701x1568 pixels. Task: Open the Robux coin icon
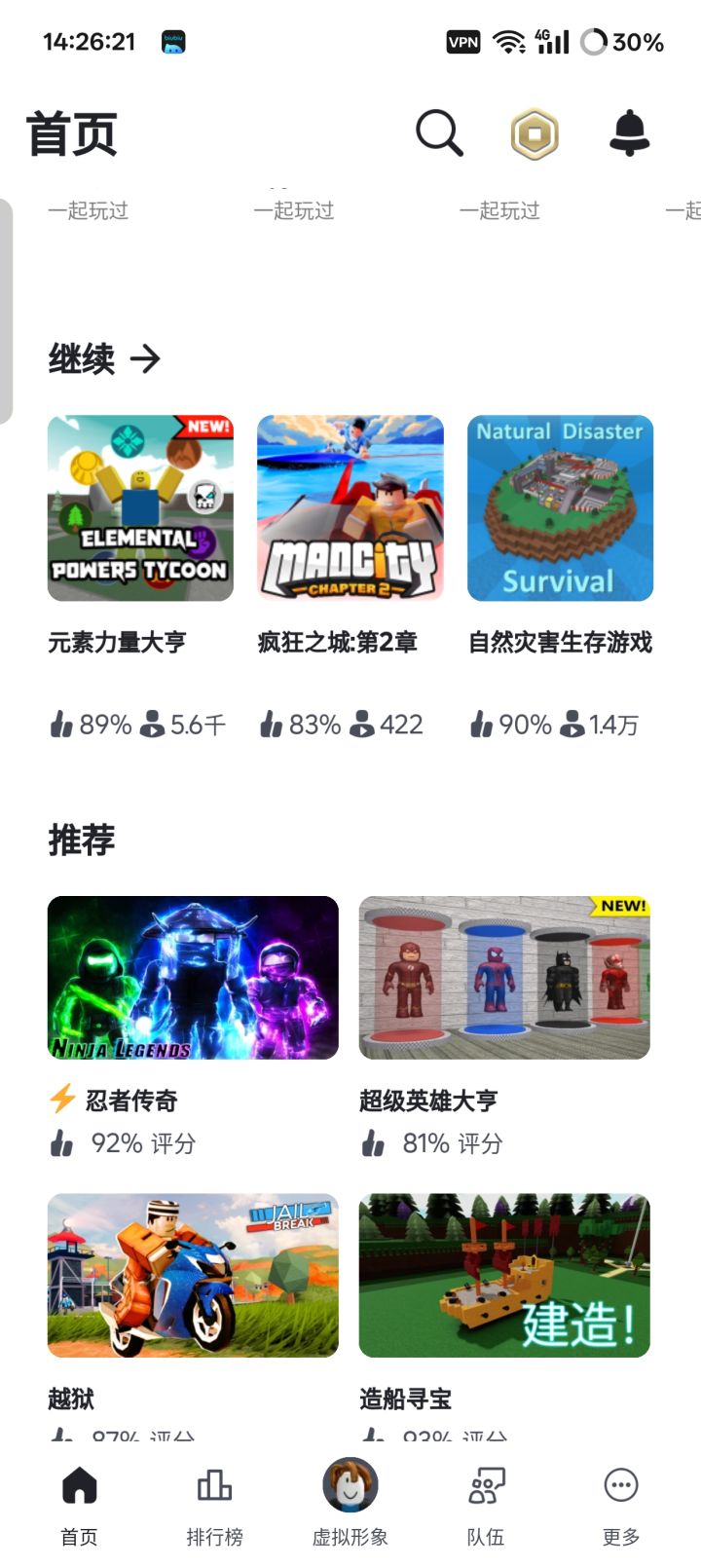pos(535,133)
